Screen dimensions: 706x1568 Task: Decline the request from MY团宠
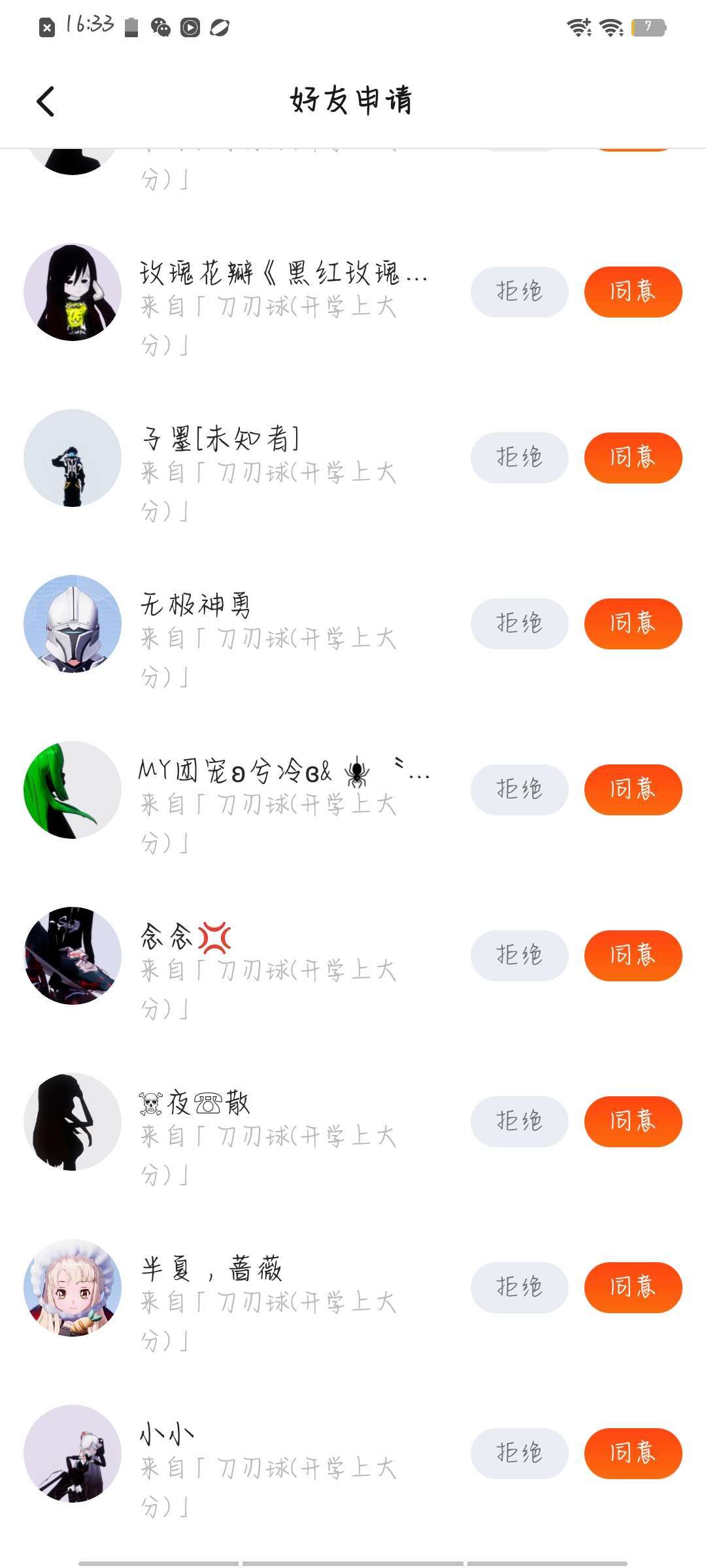tap(519, 789)
